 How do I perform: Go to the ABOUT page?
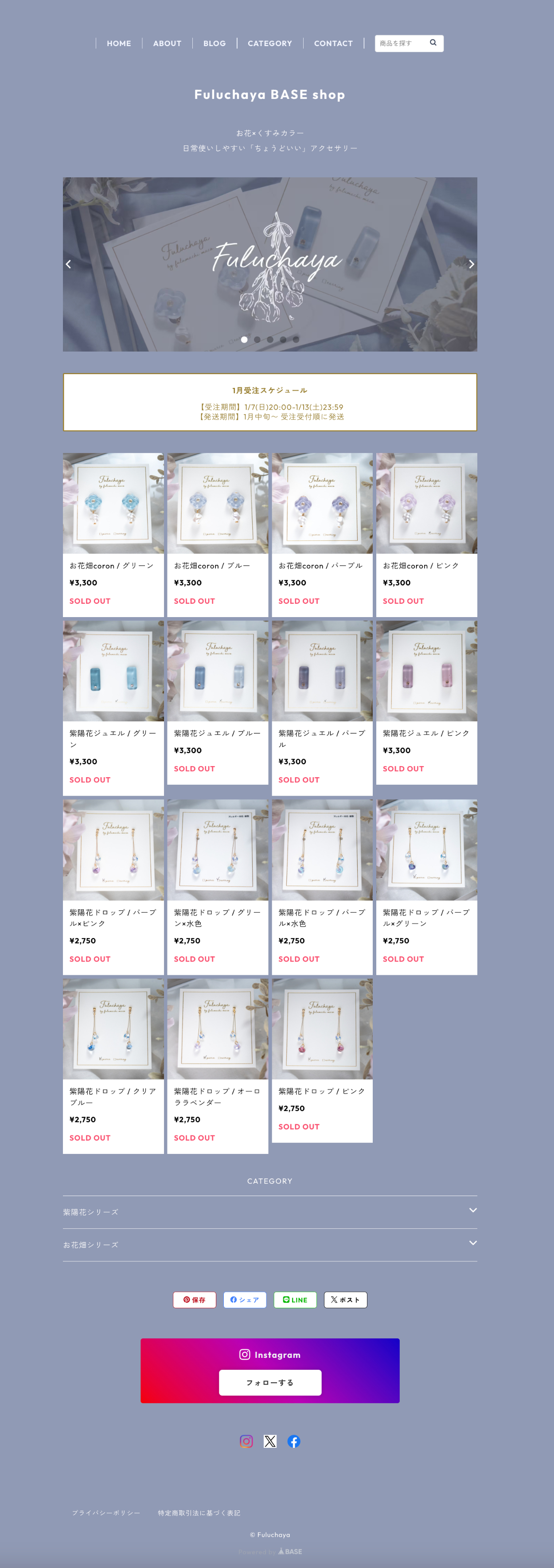167,43
